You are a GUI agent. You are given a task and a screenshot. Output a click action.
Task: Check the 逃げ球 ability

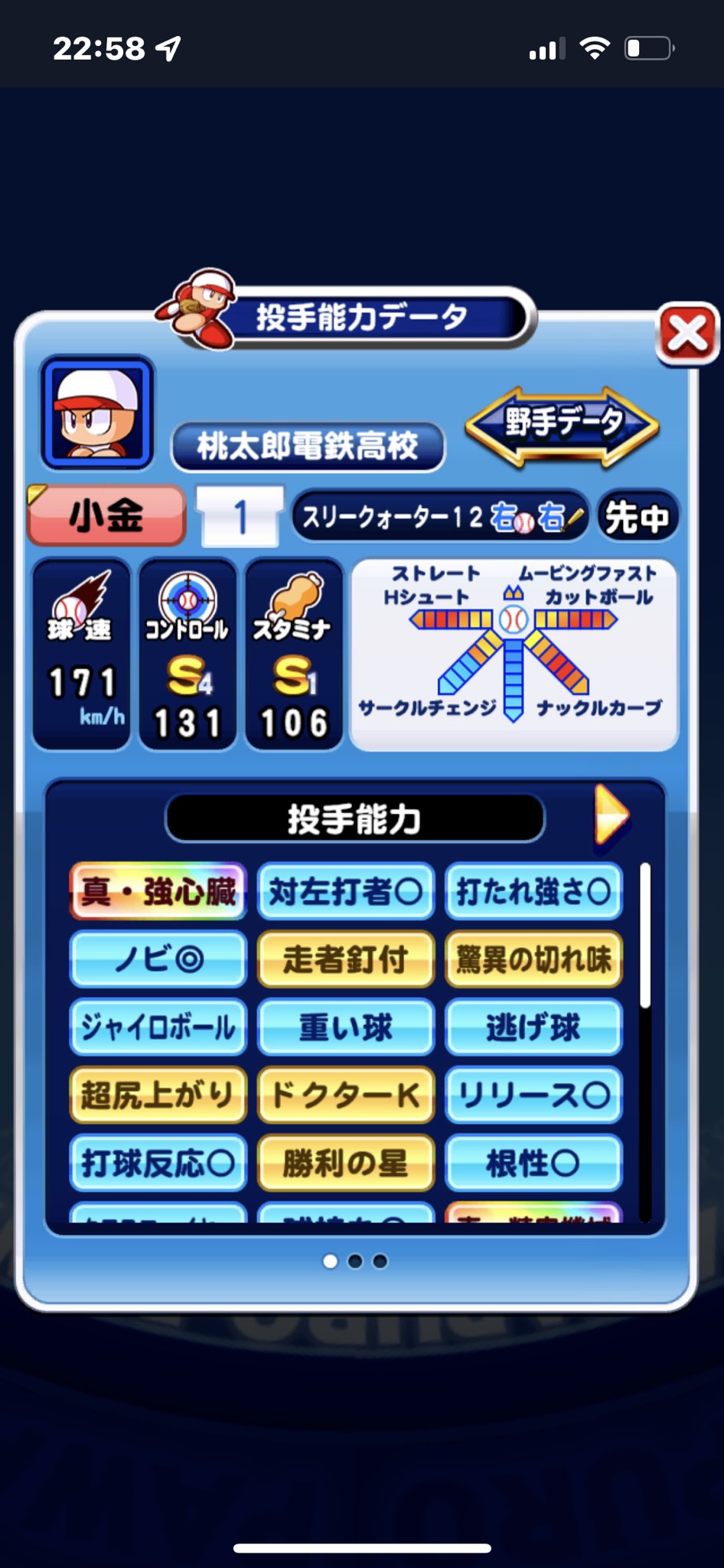[533, 1027]
